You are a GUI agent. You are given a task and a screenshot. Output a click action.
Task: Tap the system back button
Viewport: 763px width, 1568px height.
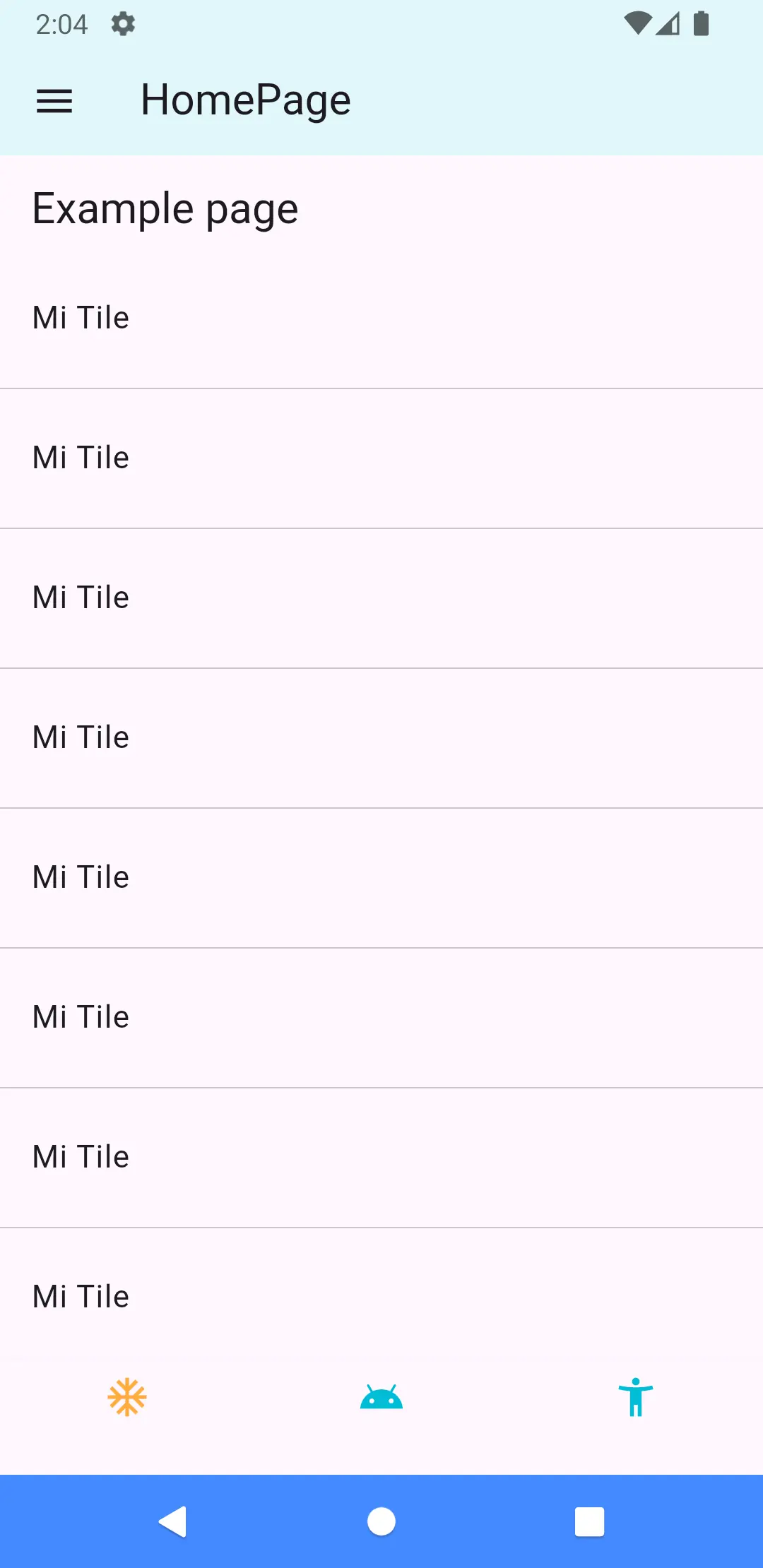coord(173,1521)
